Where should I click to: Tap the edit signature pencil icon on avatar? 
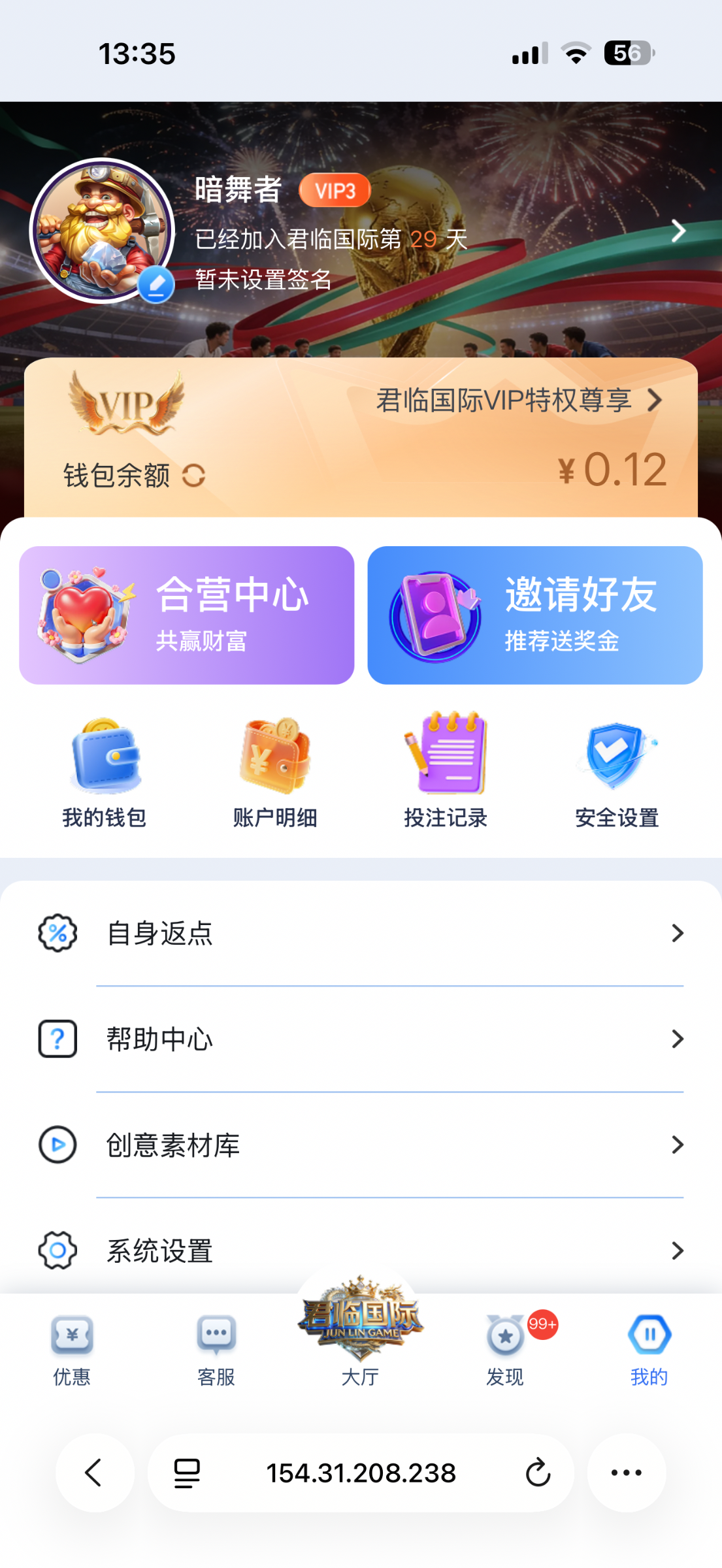pos(155,285)
